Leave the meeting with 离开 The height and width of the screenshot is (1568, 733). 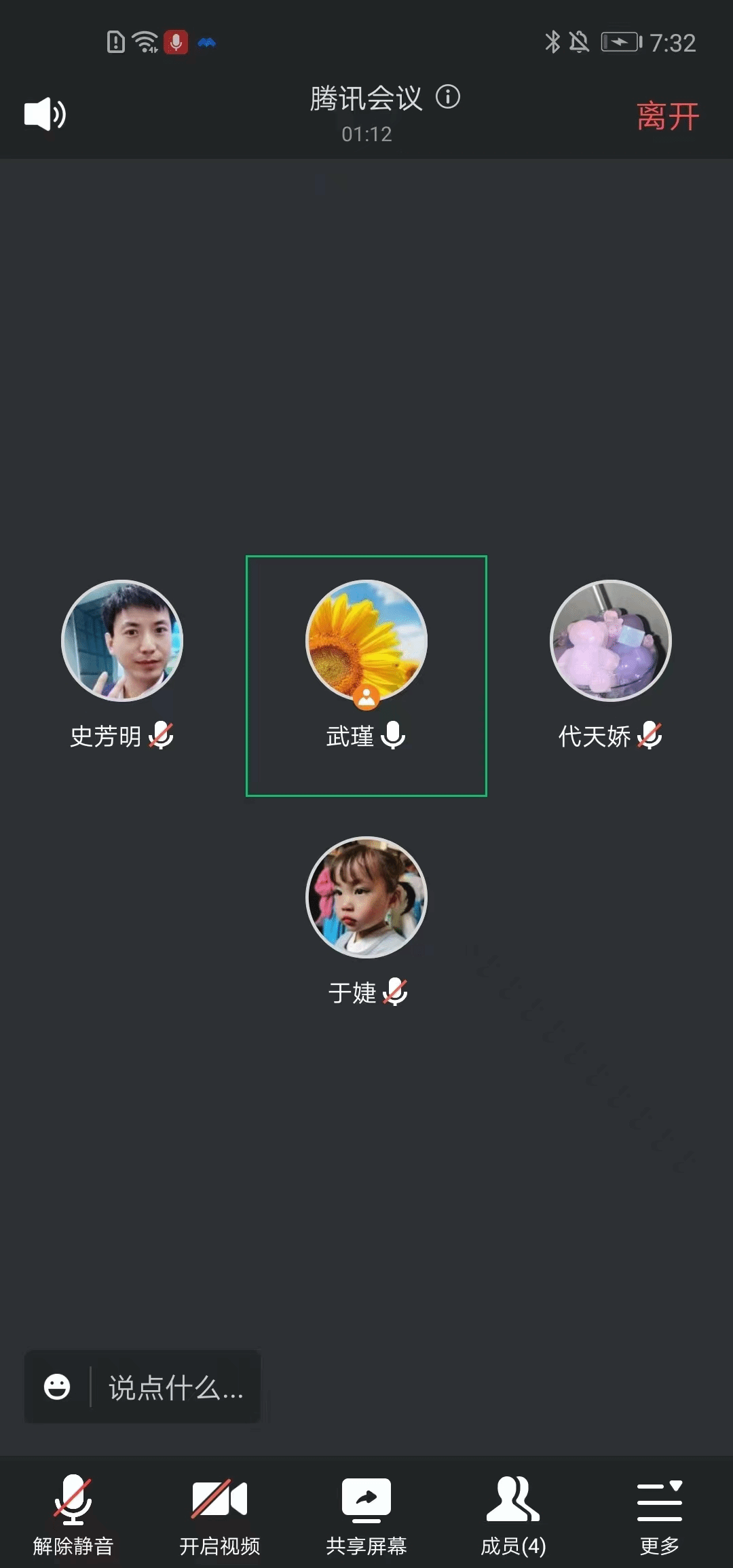tap(667, 116)
